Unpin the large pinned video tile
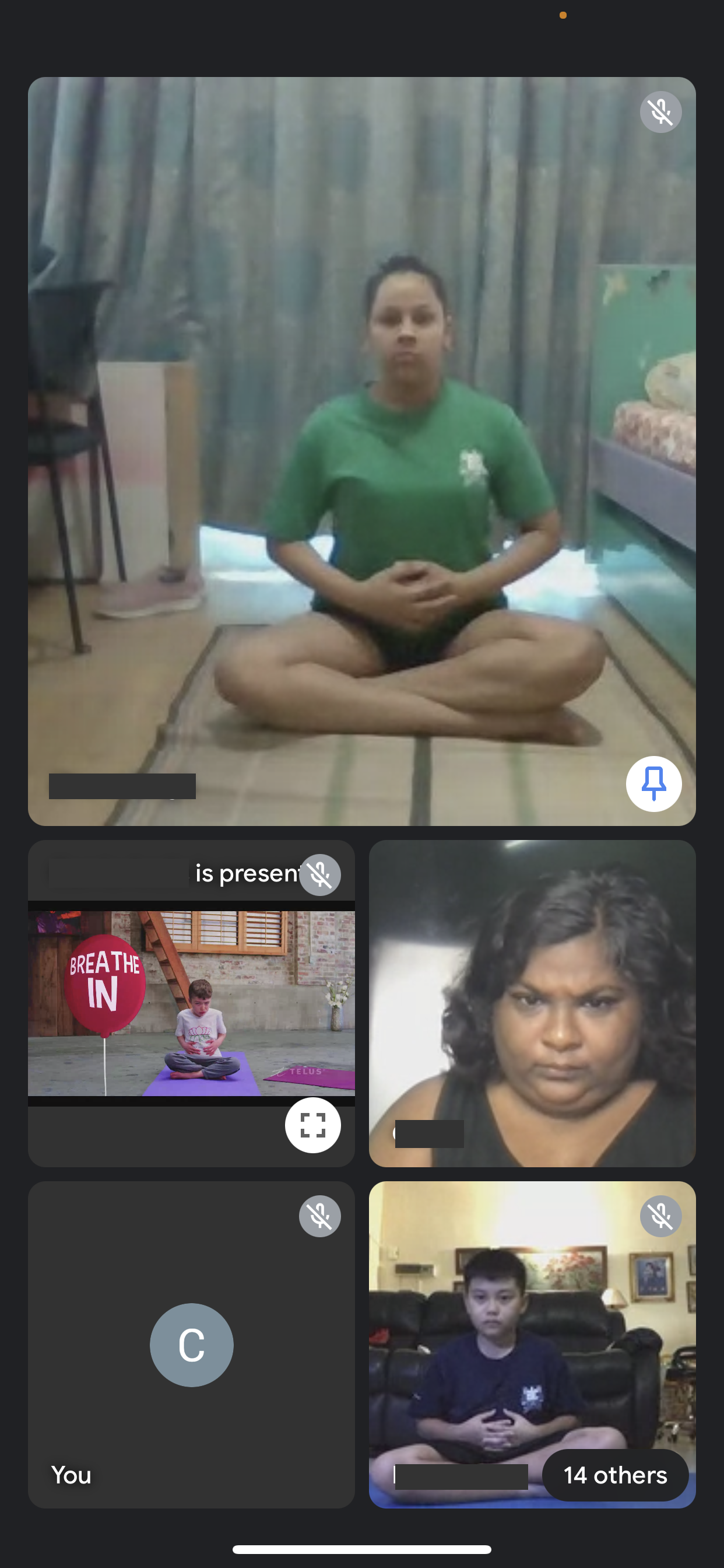724x1568 pixels. click(653, 783)
